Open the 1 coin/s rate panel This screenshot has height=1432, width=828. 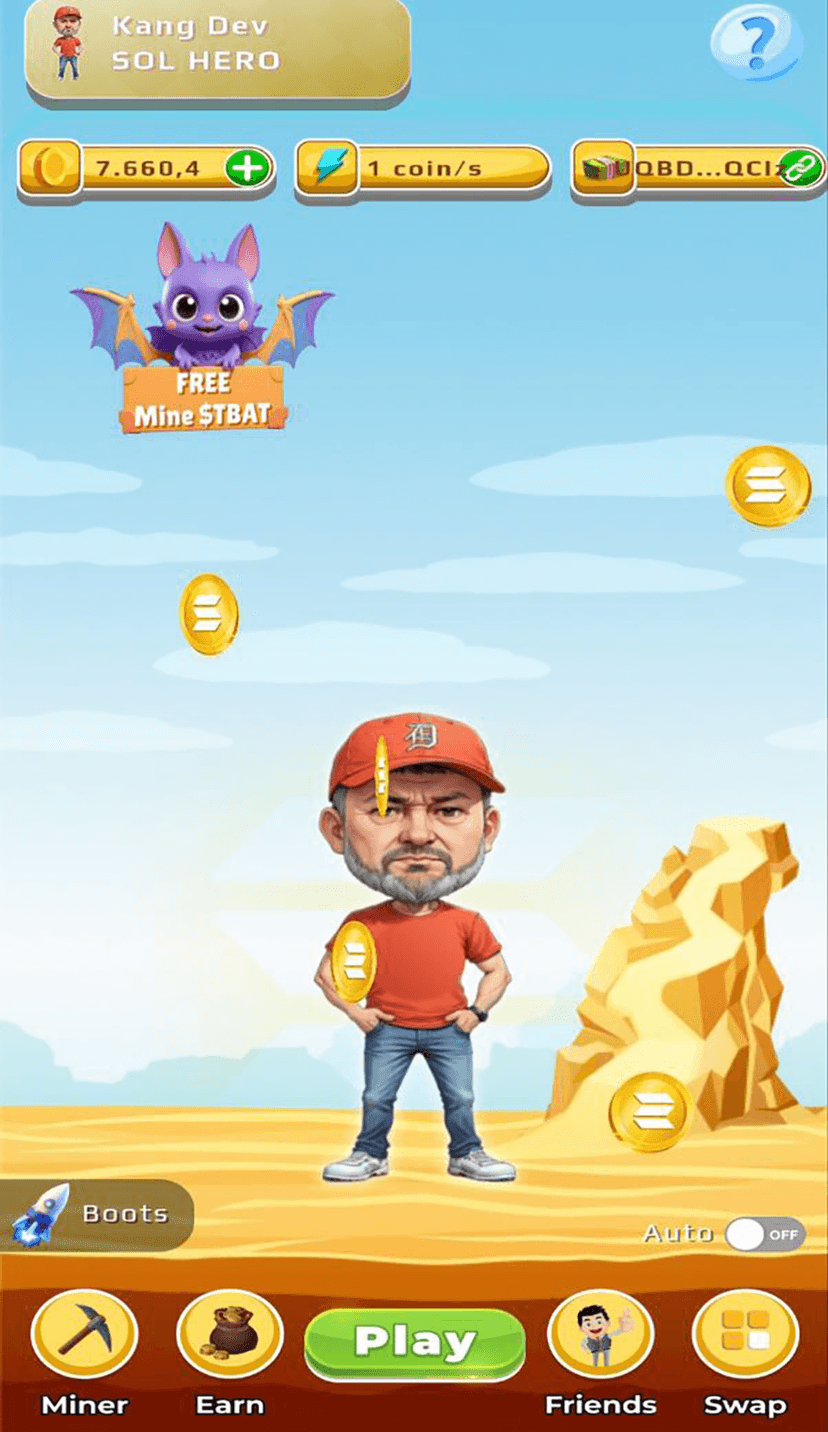423,168
